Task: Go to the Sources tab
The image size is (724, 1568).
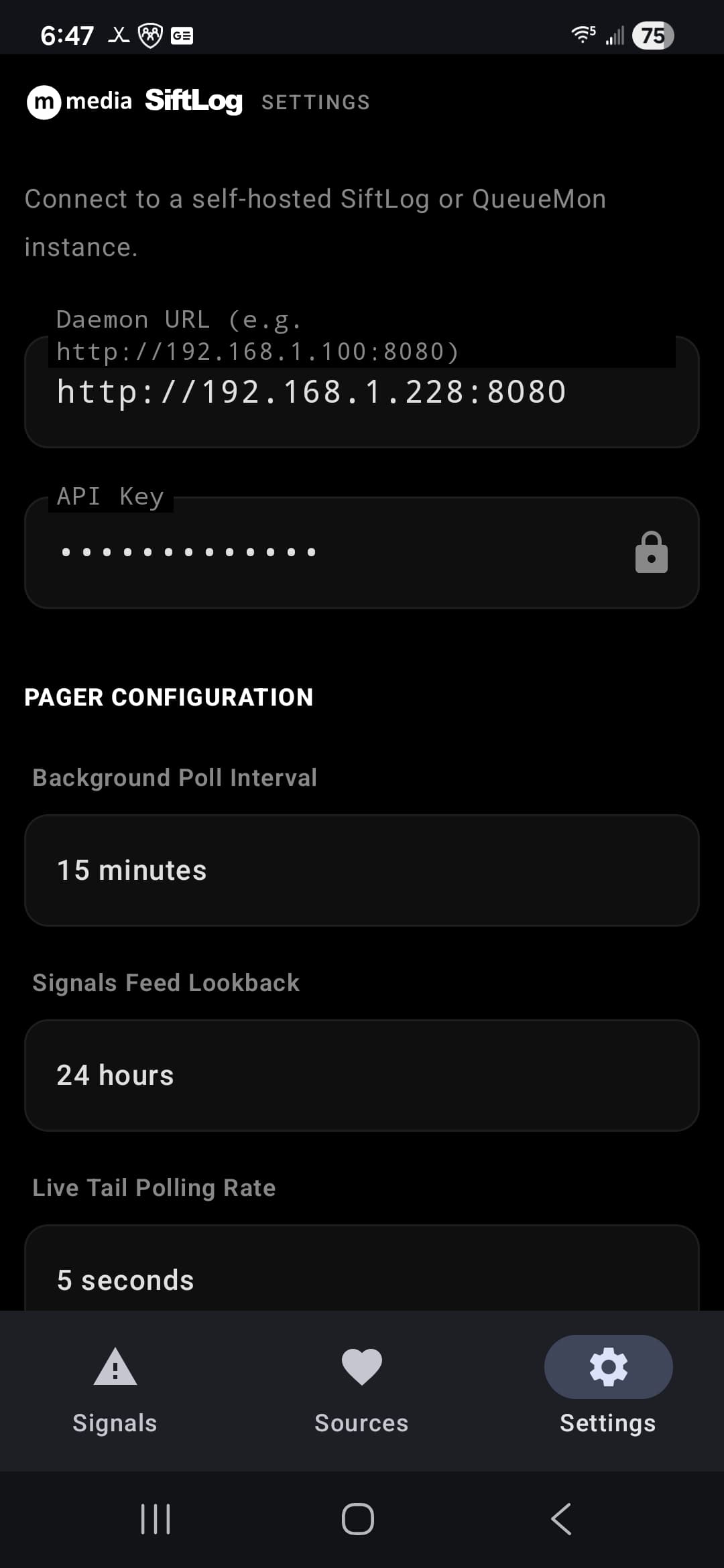Action: (361, 1391)
